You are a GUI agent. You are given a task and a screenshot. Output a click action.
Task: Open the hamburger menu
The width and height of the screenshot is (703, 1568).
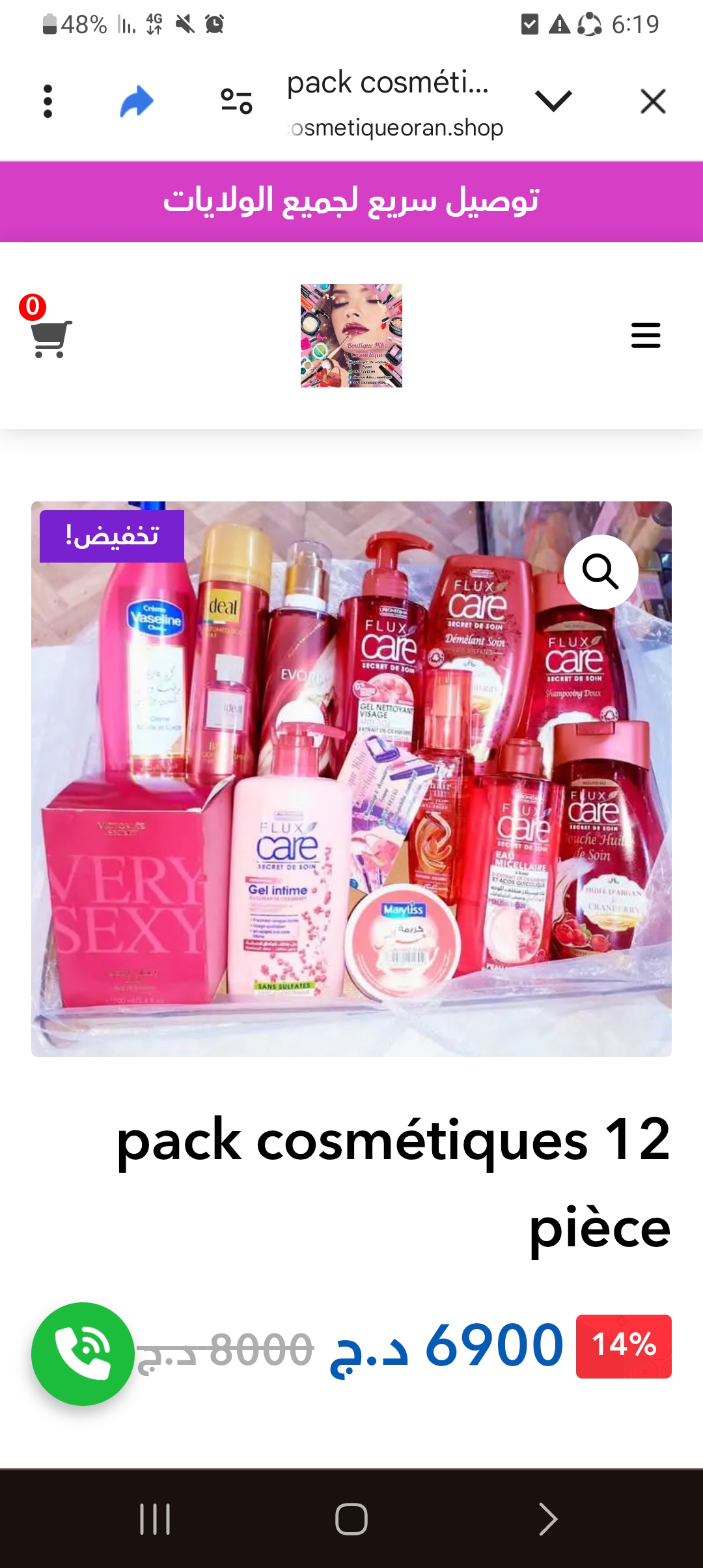click(646, 335)
